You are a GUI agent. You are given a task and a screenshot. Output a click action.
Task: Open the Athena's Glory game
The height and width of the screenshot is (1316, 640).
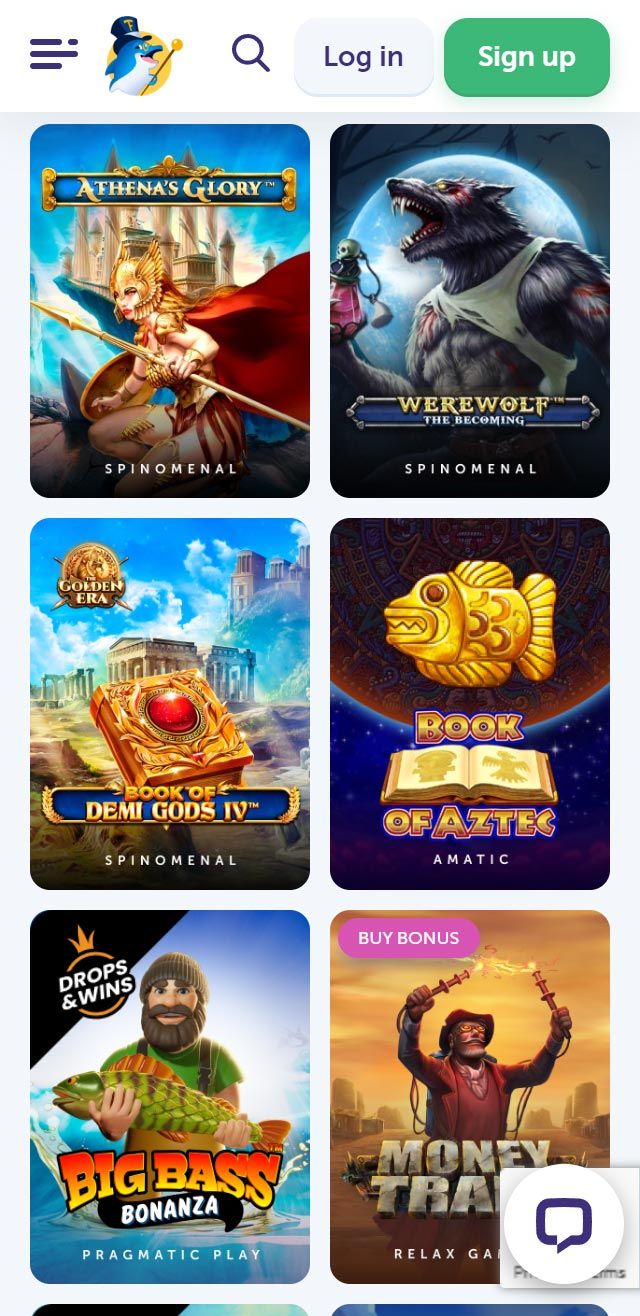pyautogui.click(x=170, y=310)
